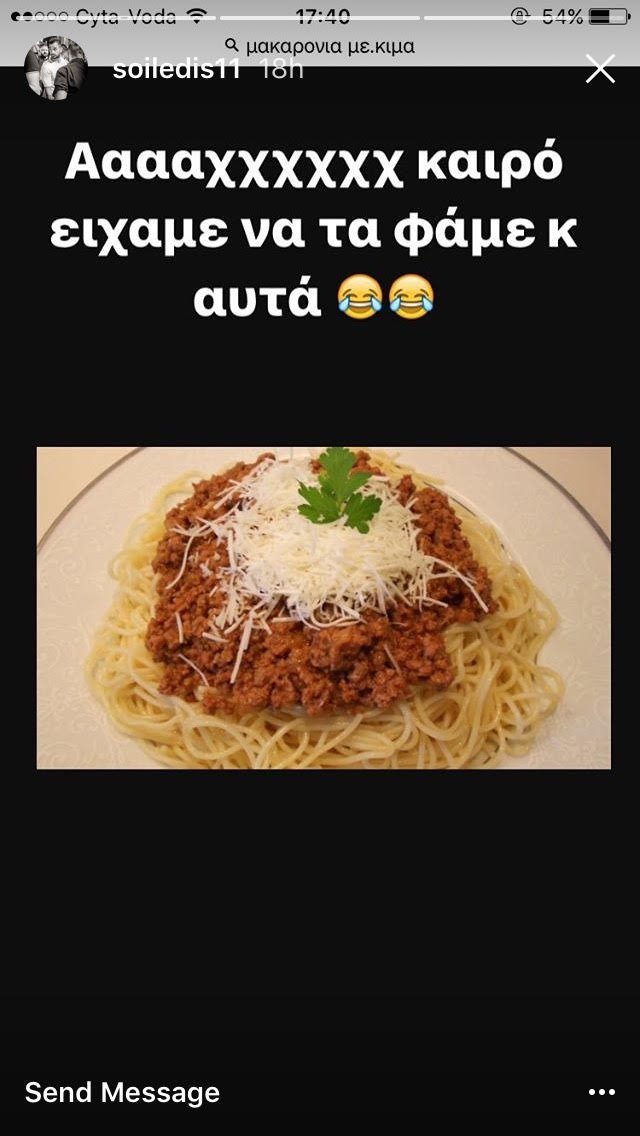Close the story with the X
640x1136 pixels.
(x=600, y=69)
